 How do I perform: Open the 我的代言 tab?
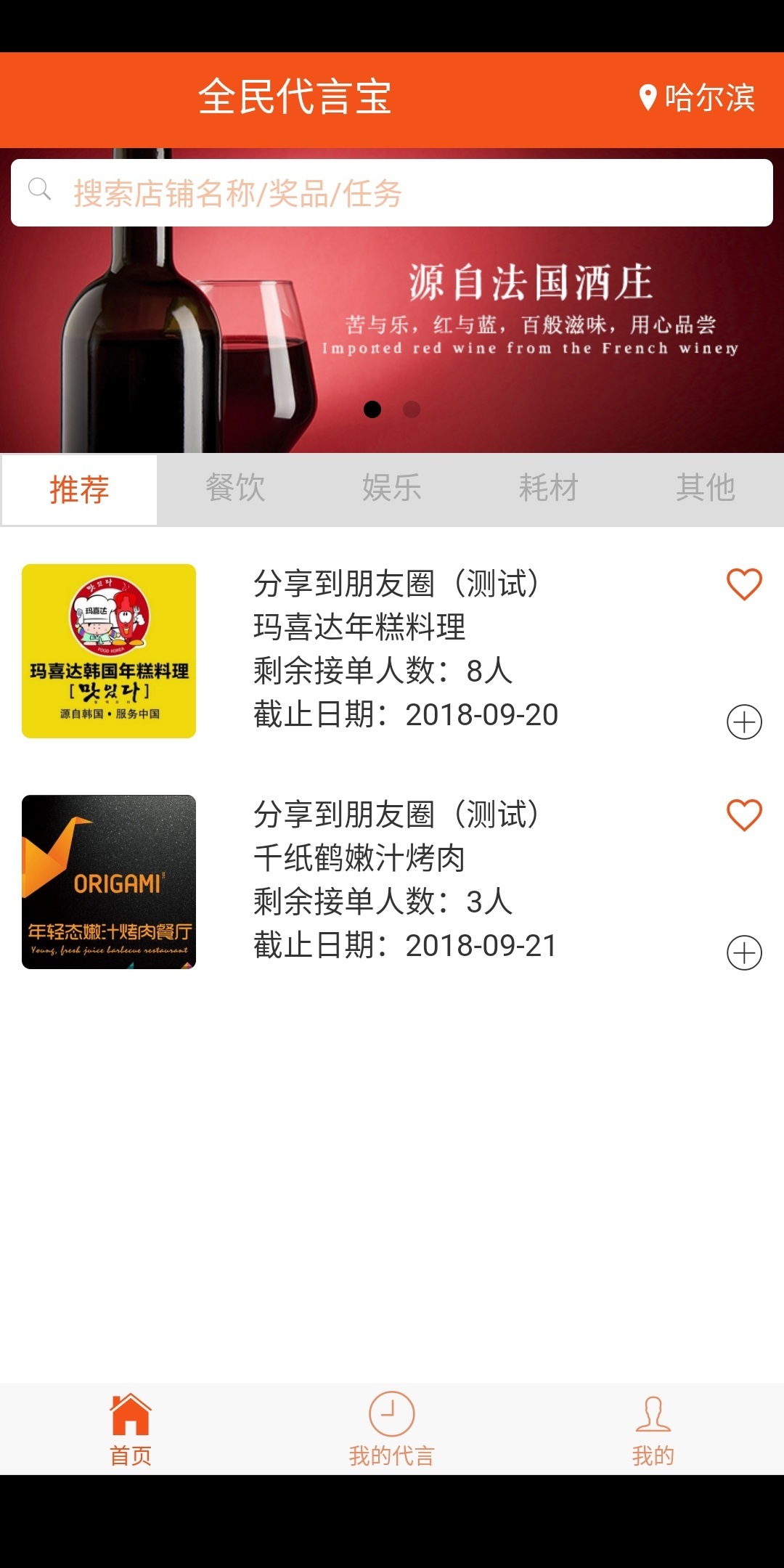click(392, 1429)
